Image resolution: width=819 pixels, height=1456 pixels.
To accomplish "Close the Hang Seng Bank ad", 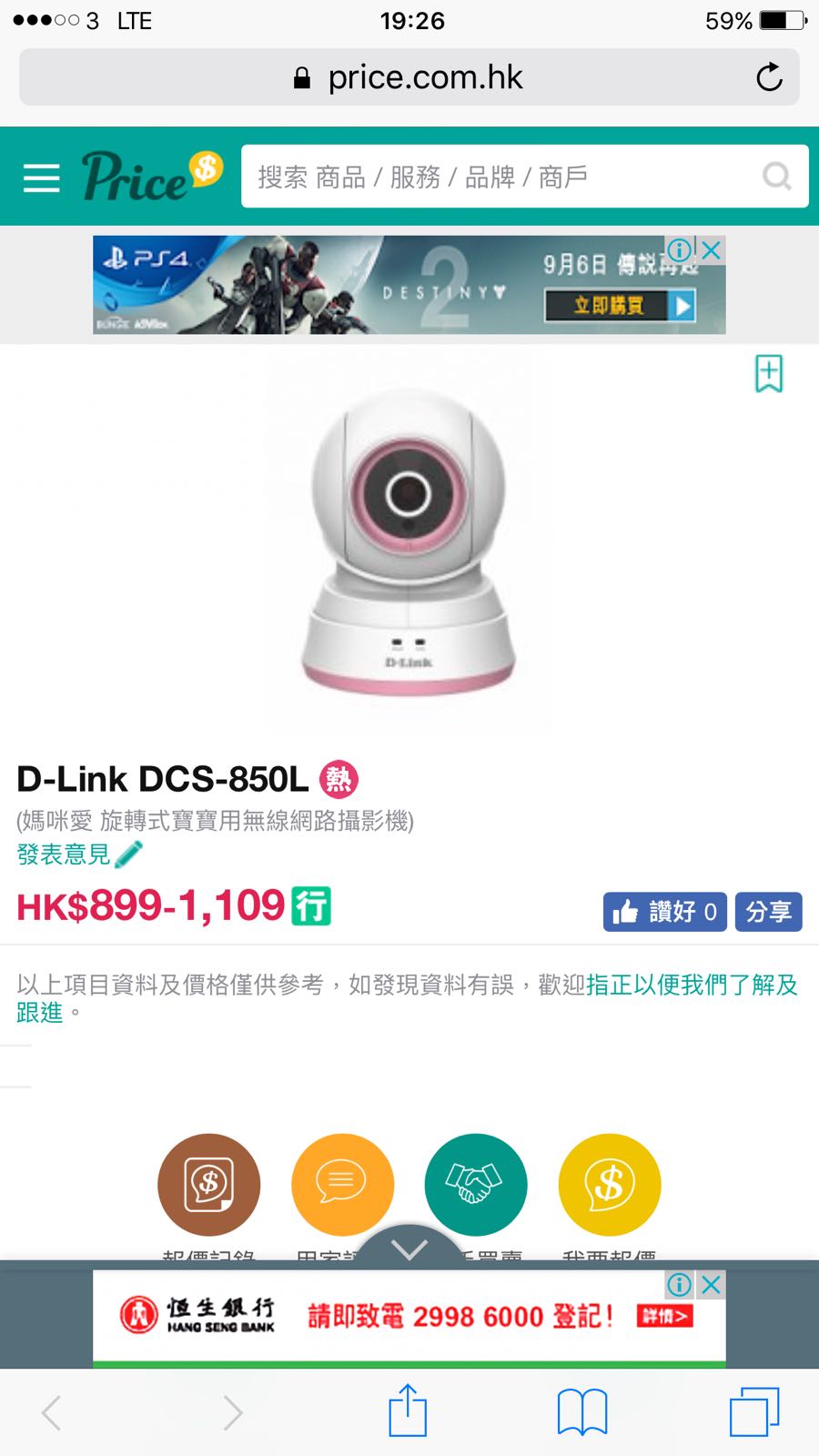I will pyautogui.click(x=712, y=1284).
